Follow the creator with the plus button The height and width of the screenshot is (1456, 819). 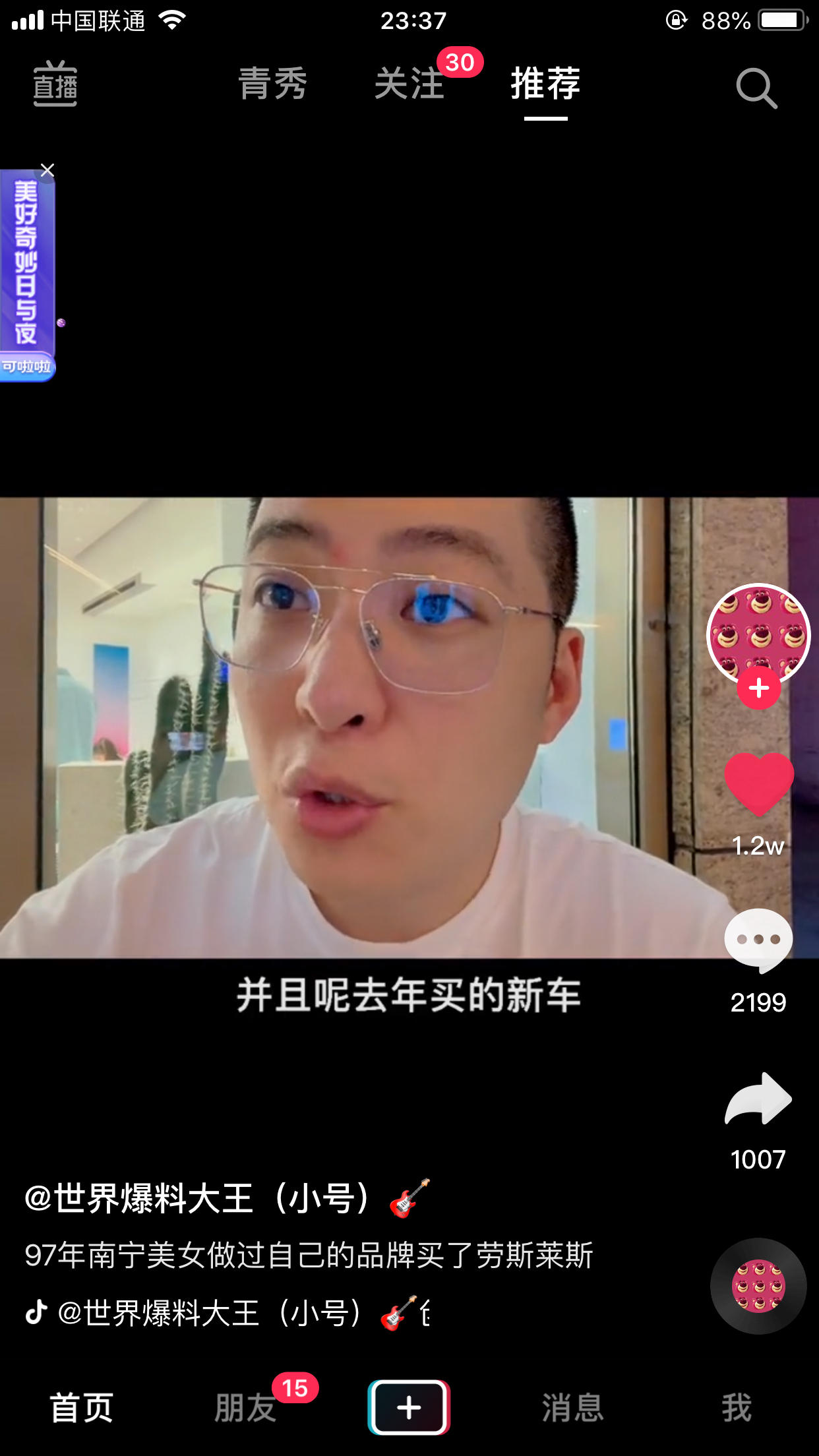pyautogui.click(x=758, y=688)
